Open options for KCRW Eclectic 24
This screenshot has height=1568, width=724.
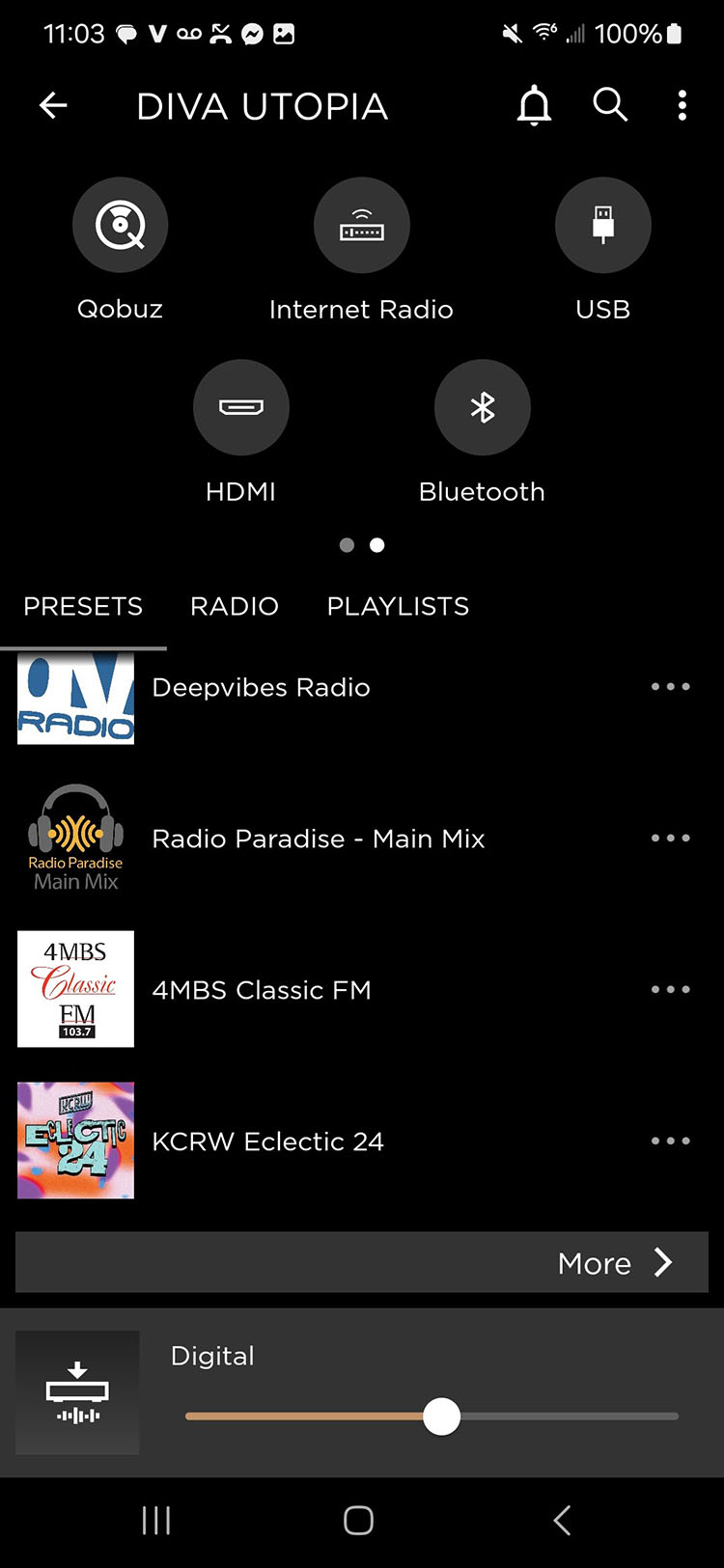[670, 1142]
